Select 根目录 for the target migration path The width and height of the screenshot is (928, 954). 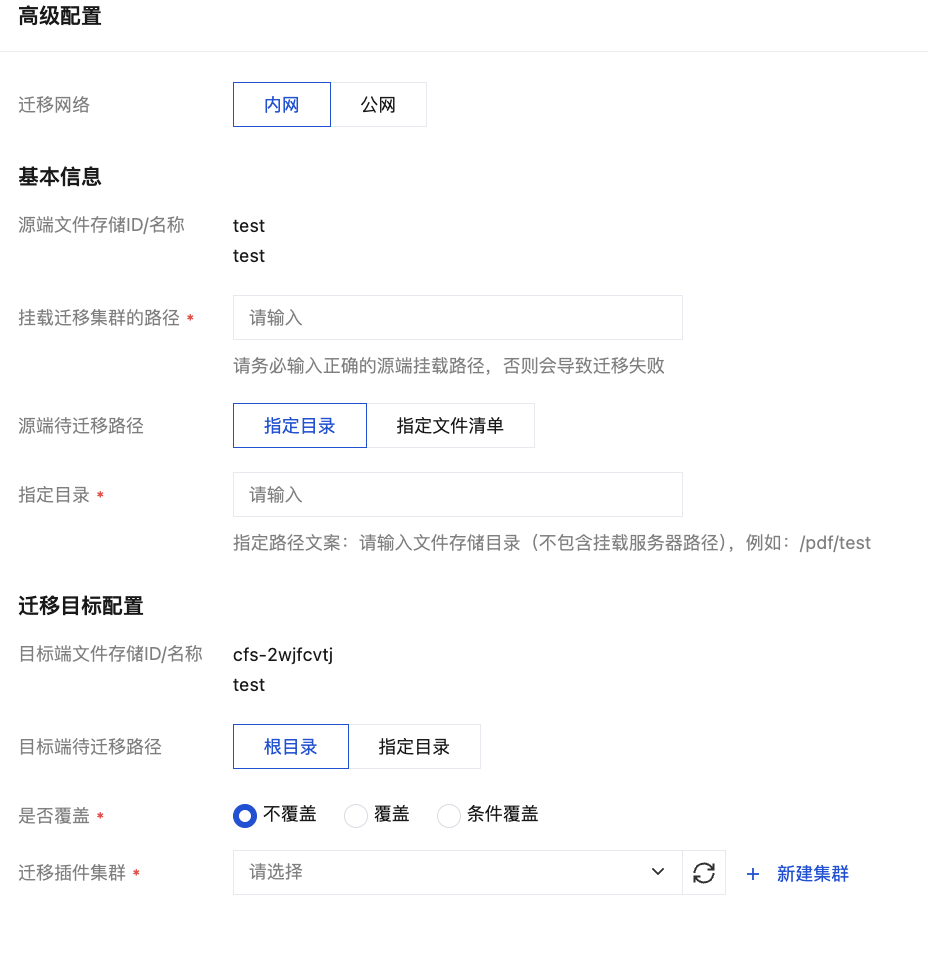point(290,747)
